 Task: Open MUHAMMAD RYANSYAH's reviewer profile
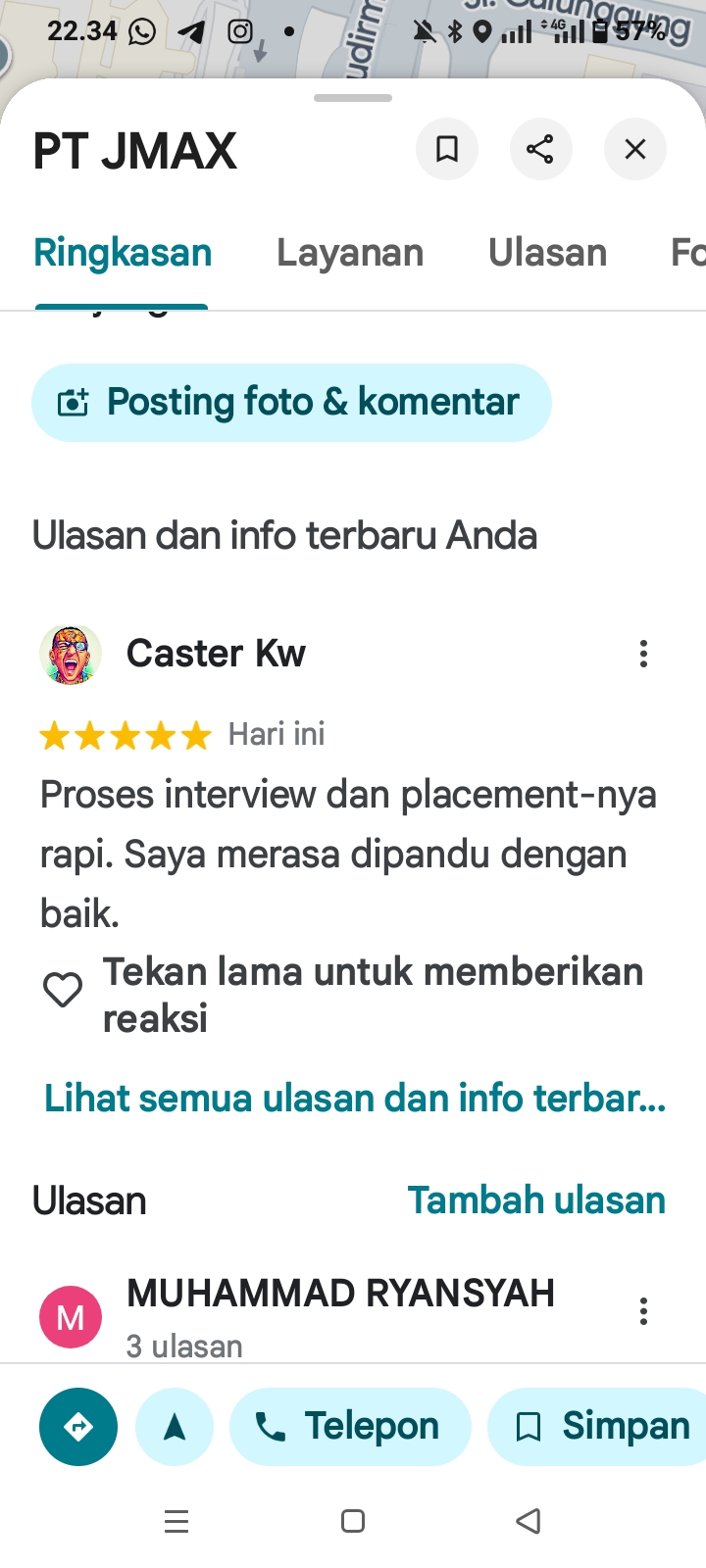[x=339, y=1294]
